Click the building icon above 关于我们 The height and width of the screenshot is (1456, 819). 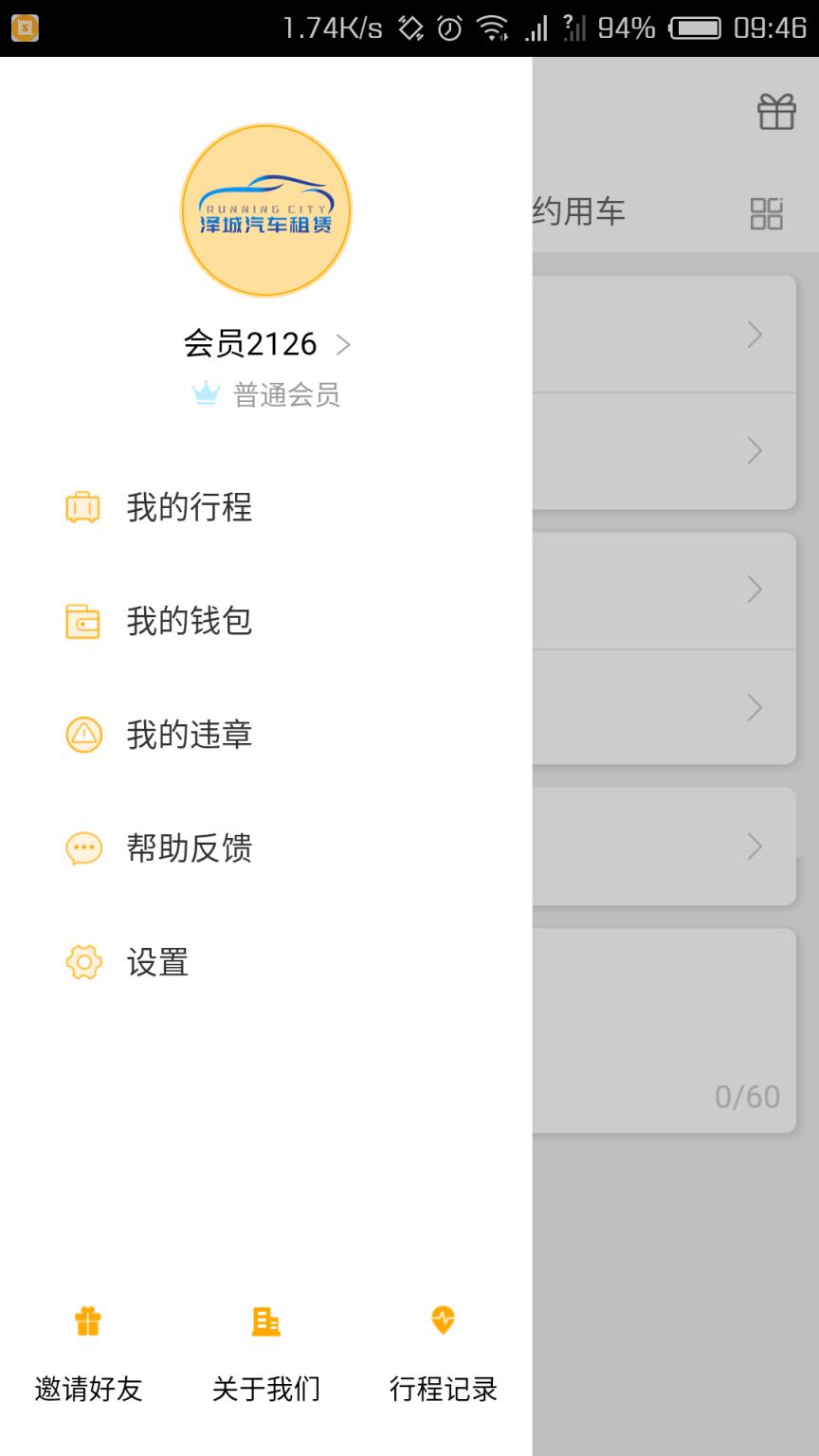pyautogui.click(x=264, y=1319)
